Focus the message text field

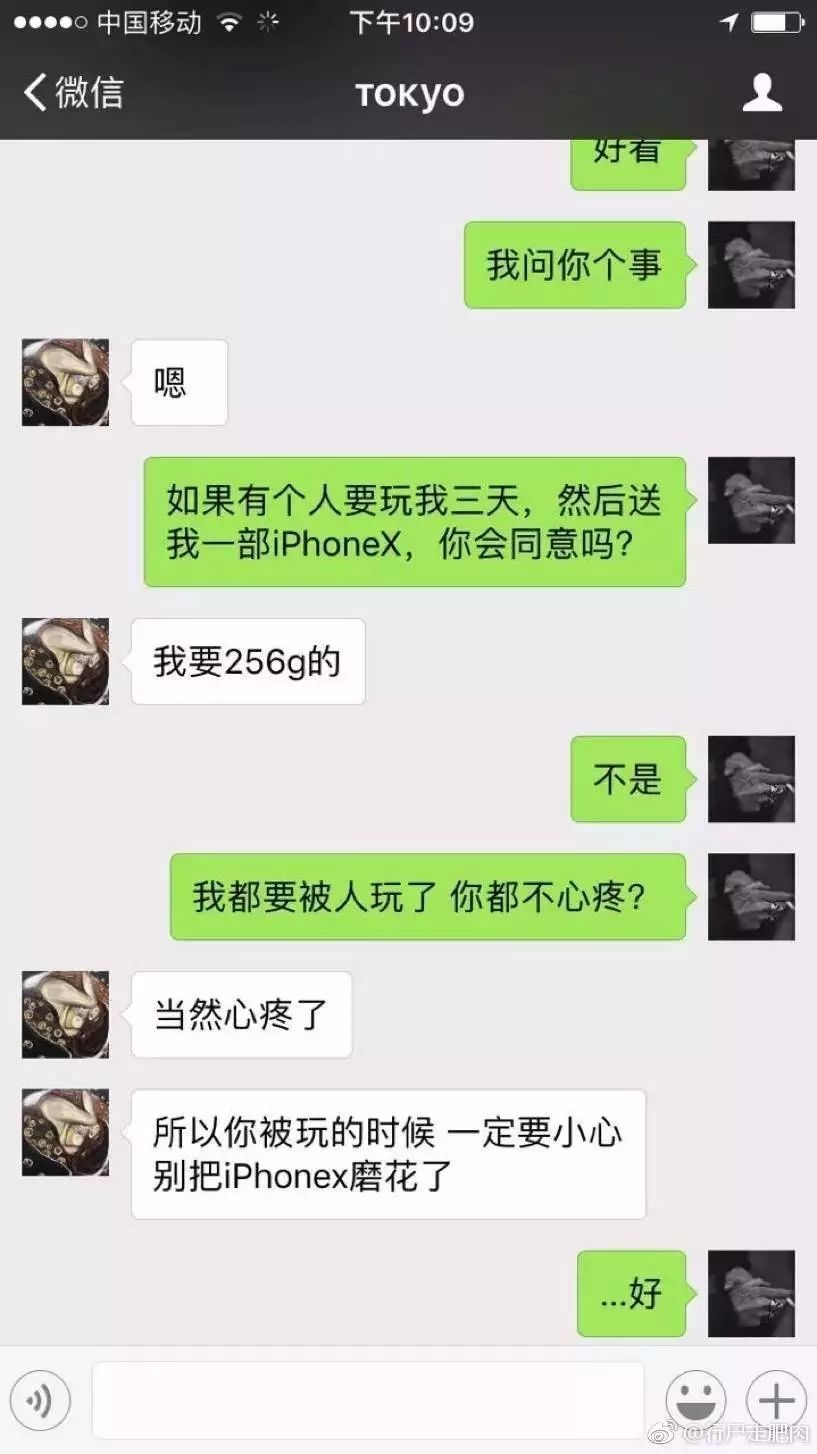point(368,1401)
